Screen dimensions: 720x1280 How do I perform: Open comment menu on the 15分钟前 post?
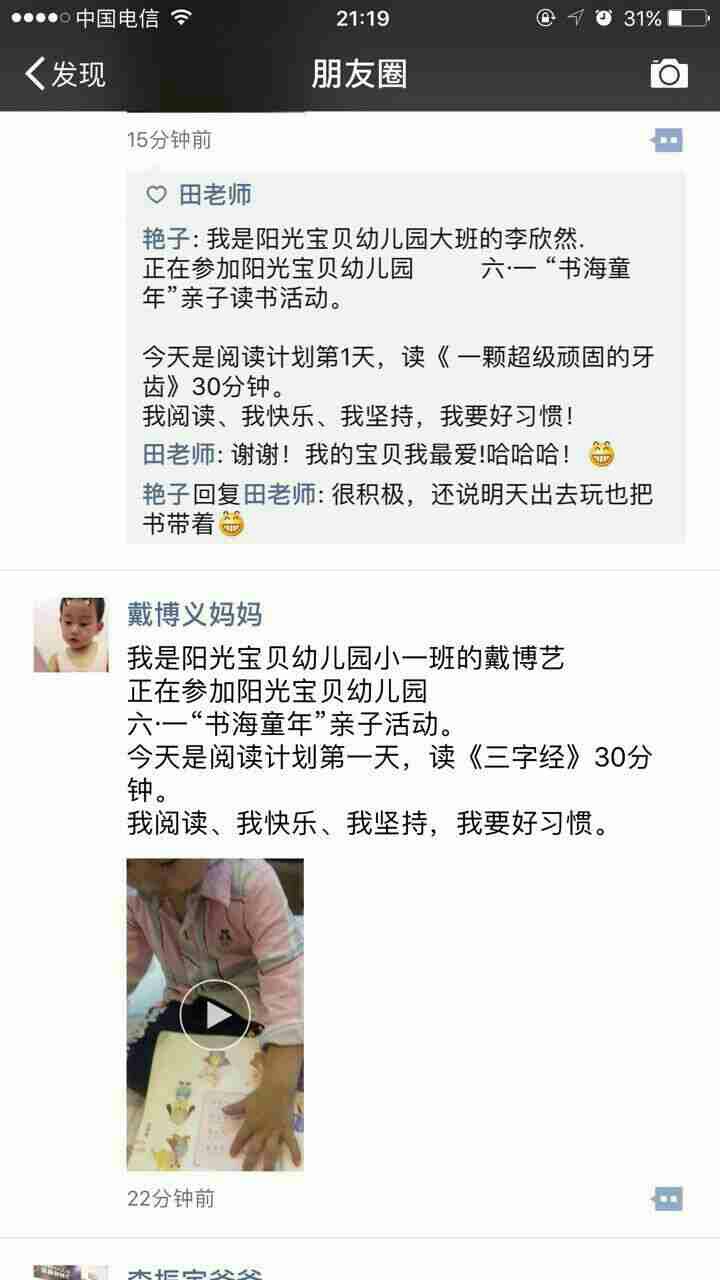point(667,140)
